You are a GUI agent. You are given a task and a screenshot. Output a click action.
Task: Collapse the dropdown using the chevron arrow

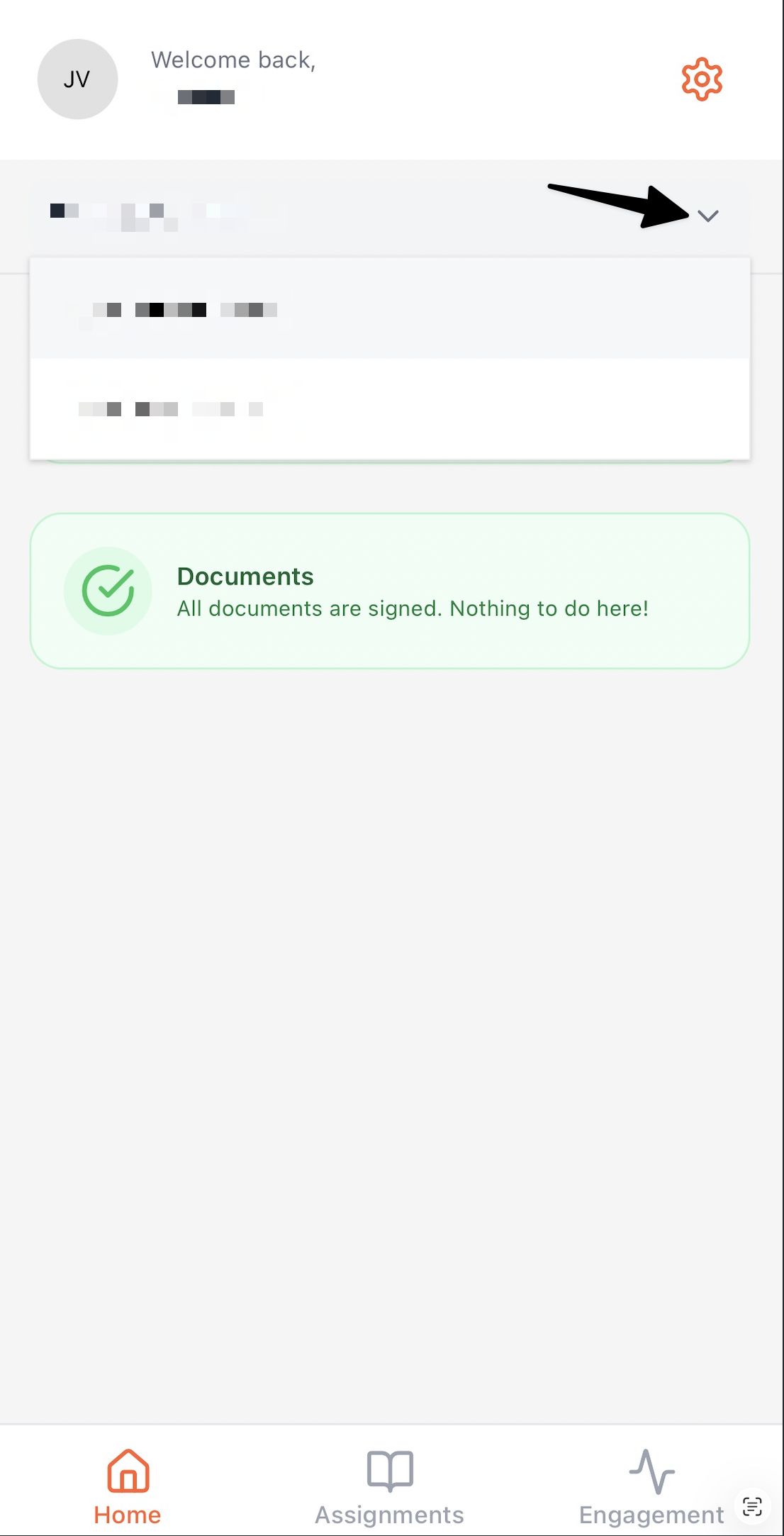pos(708,216)
